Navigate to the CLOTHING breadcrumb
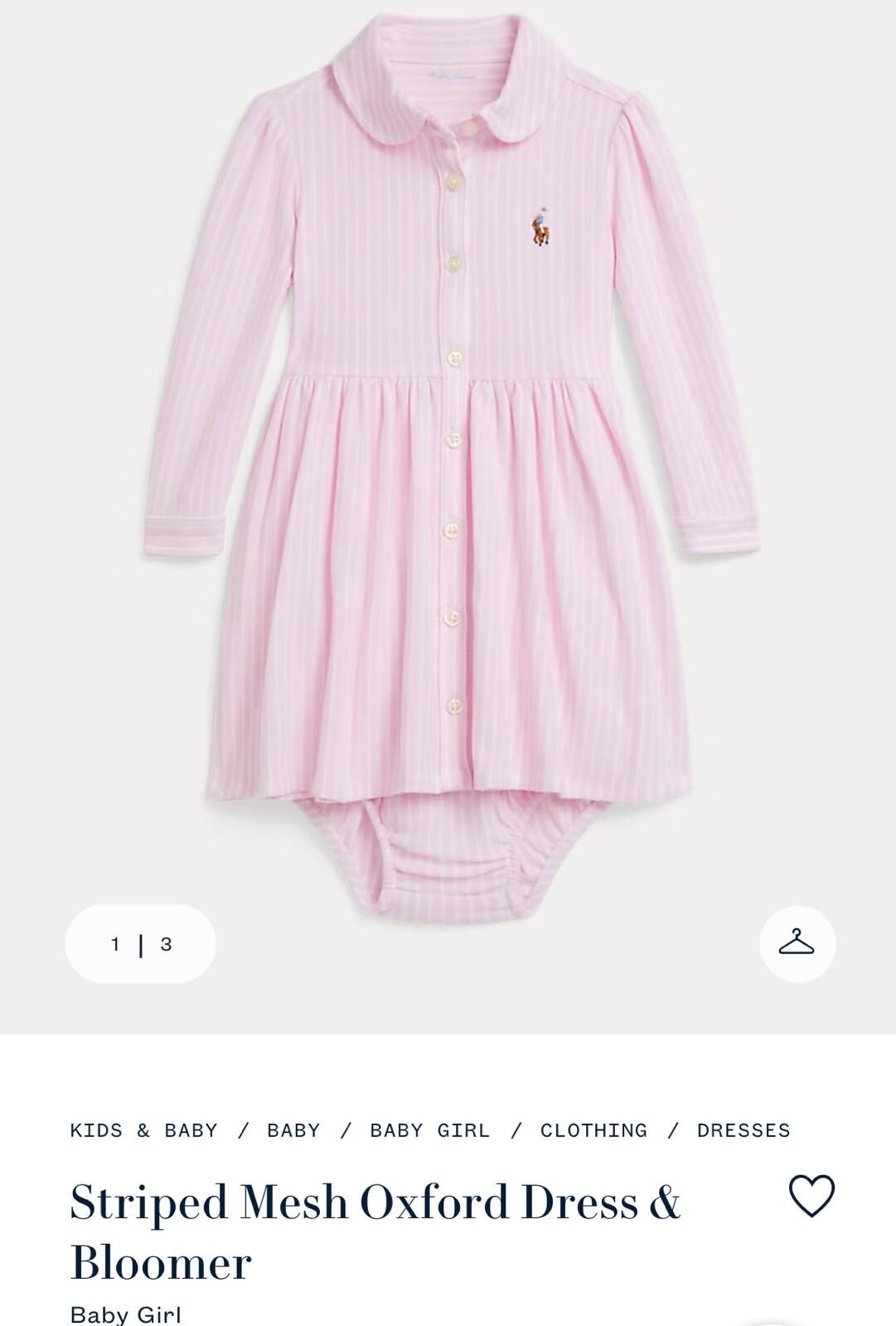The image size is (896, 1326). pos(593,1130)
